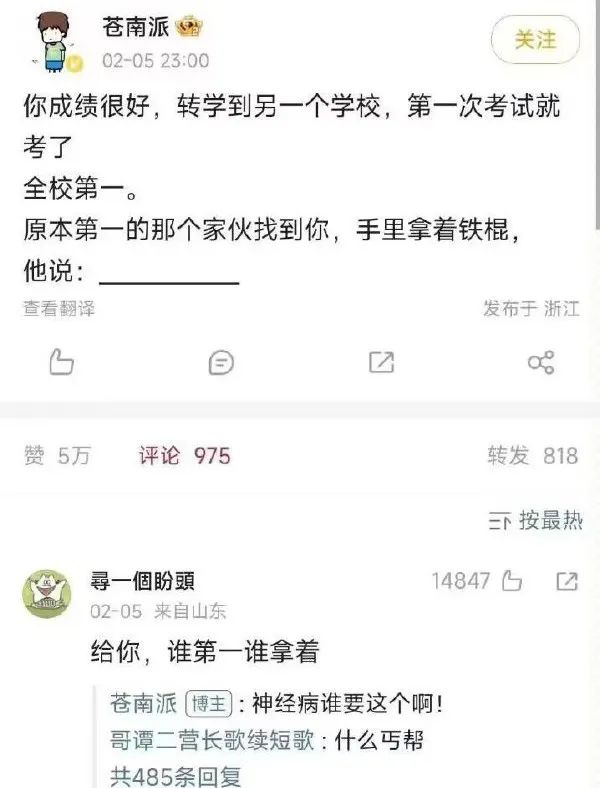View all replies via 共485条回复

pyautogui.click(x=175, y=776)
